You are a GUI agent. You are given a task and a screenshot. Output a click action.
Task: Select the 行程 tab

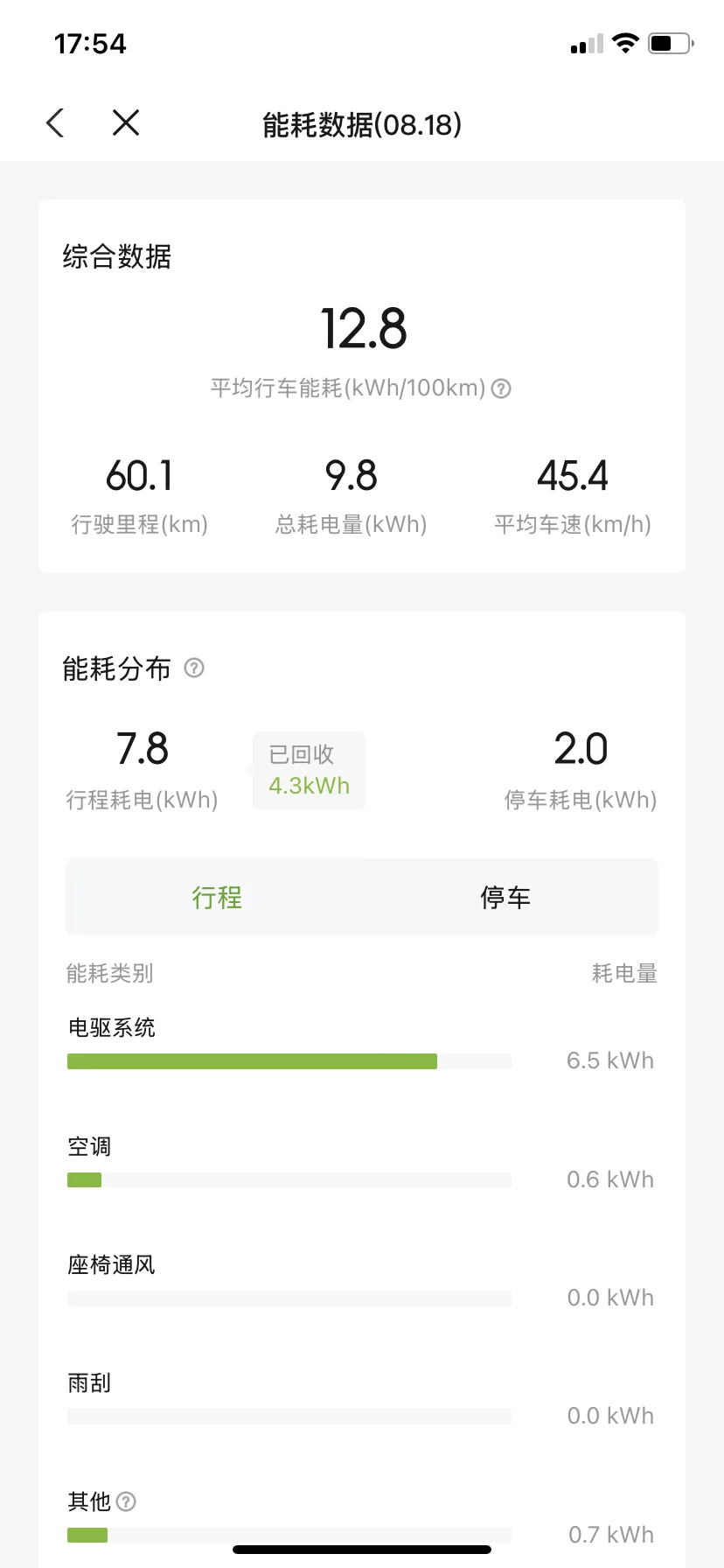point(217,897)
